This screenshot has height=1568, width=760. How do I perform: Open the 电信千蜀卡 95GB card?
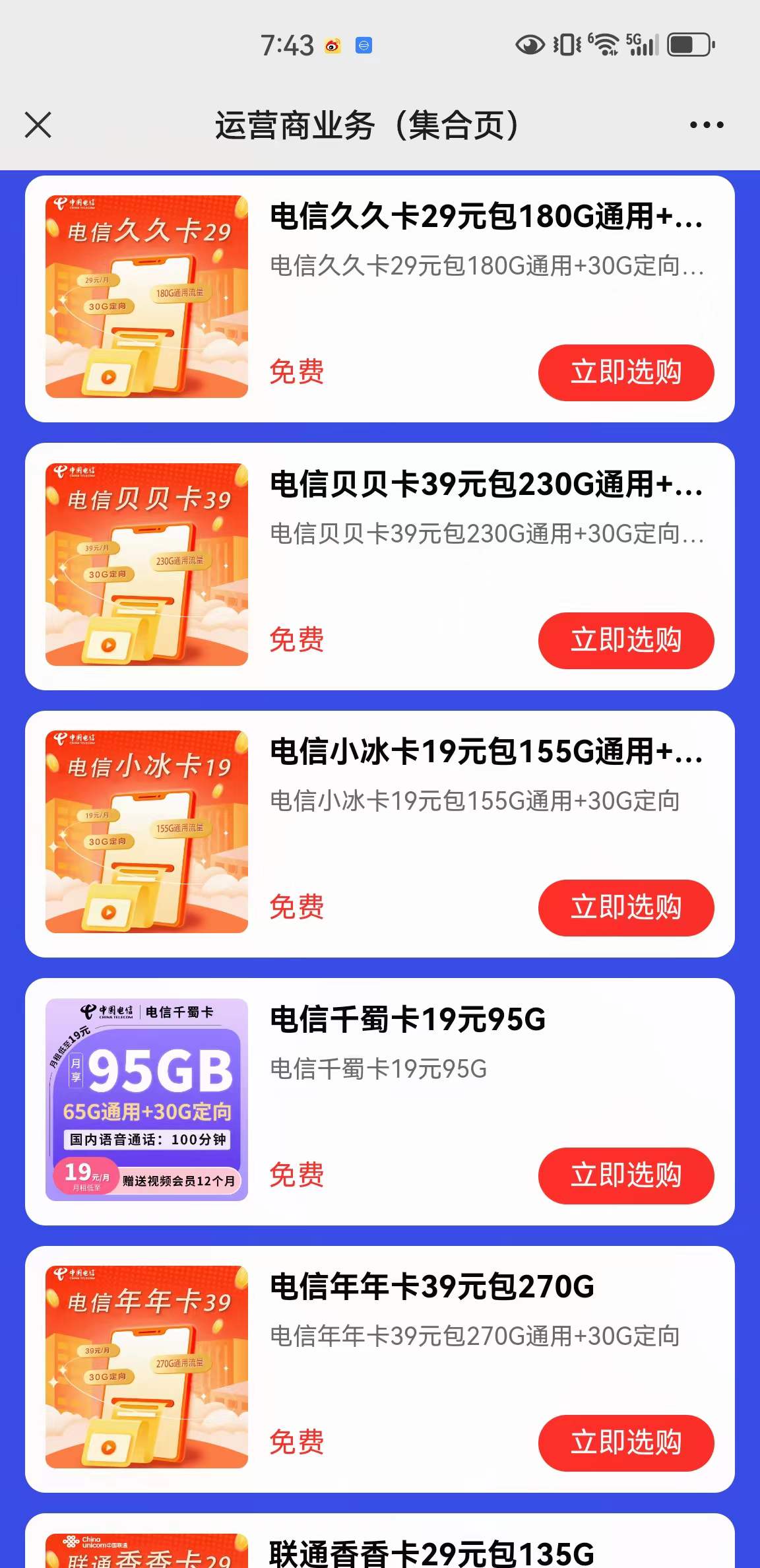380,1101
